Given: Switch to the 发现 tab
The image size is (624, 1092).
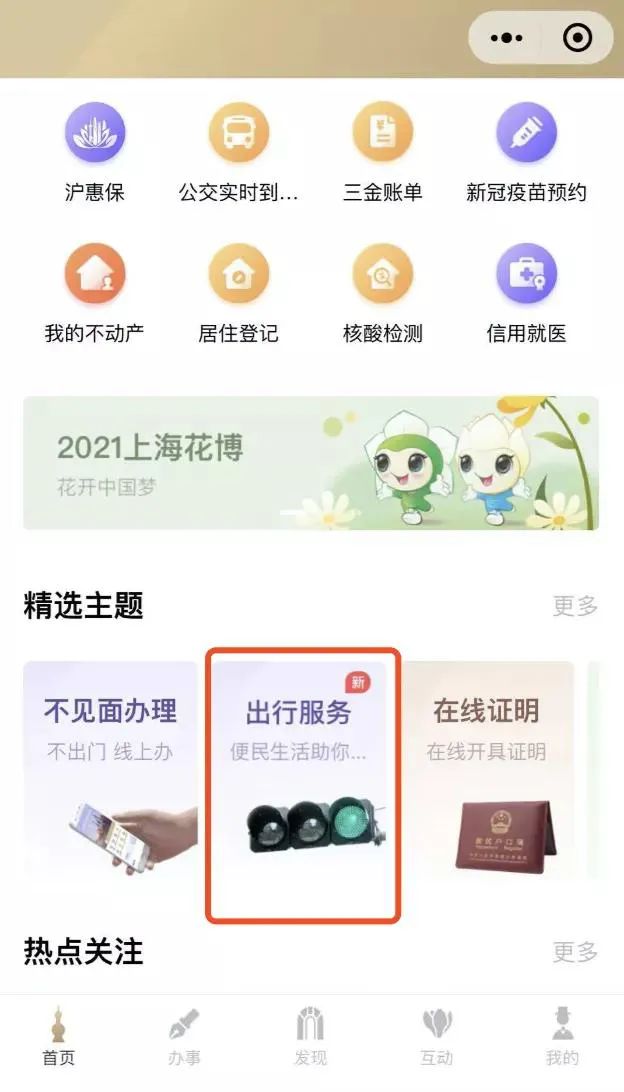Looking at the screenshot, I should 311,1037.
